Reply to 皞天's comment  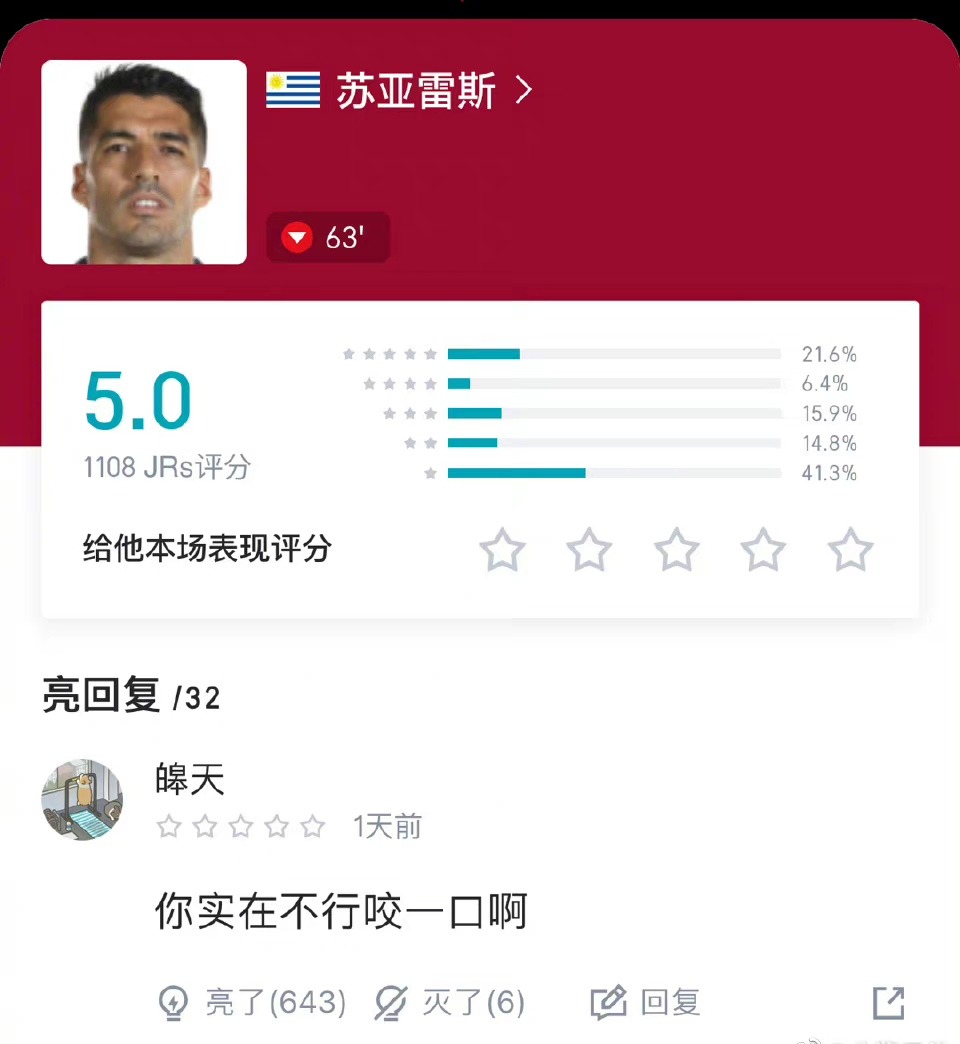click(645, 1002)
